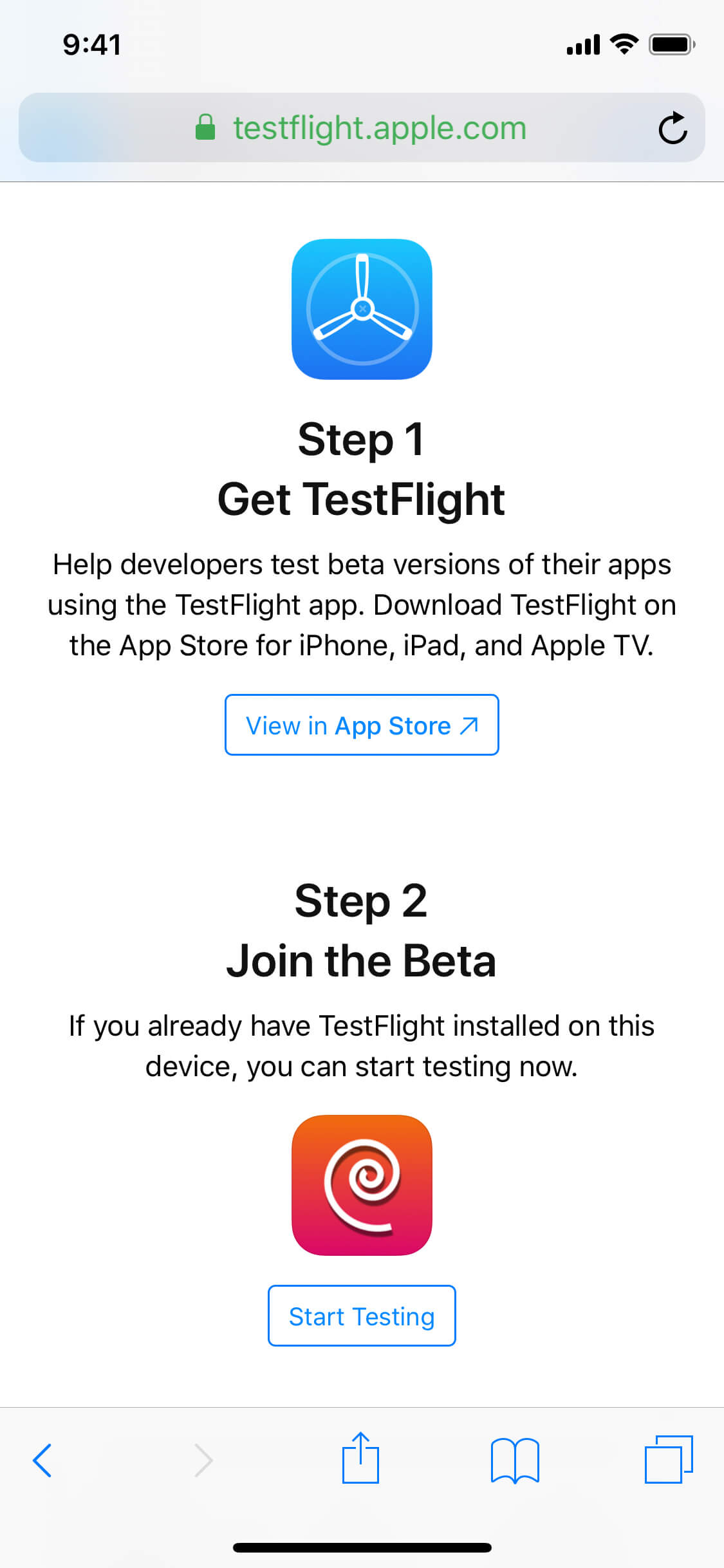Tap the testflight.apple.com address bar
The width and height of the screenshot is (724, 1568).
[x=360, y=127]
